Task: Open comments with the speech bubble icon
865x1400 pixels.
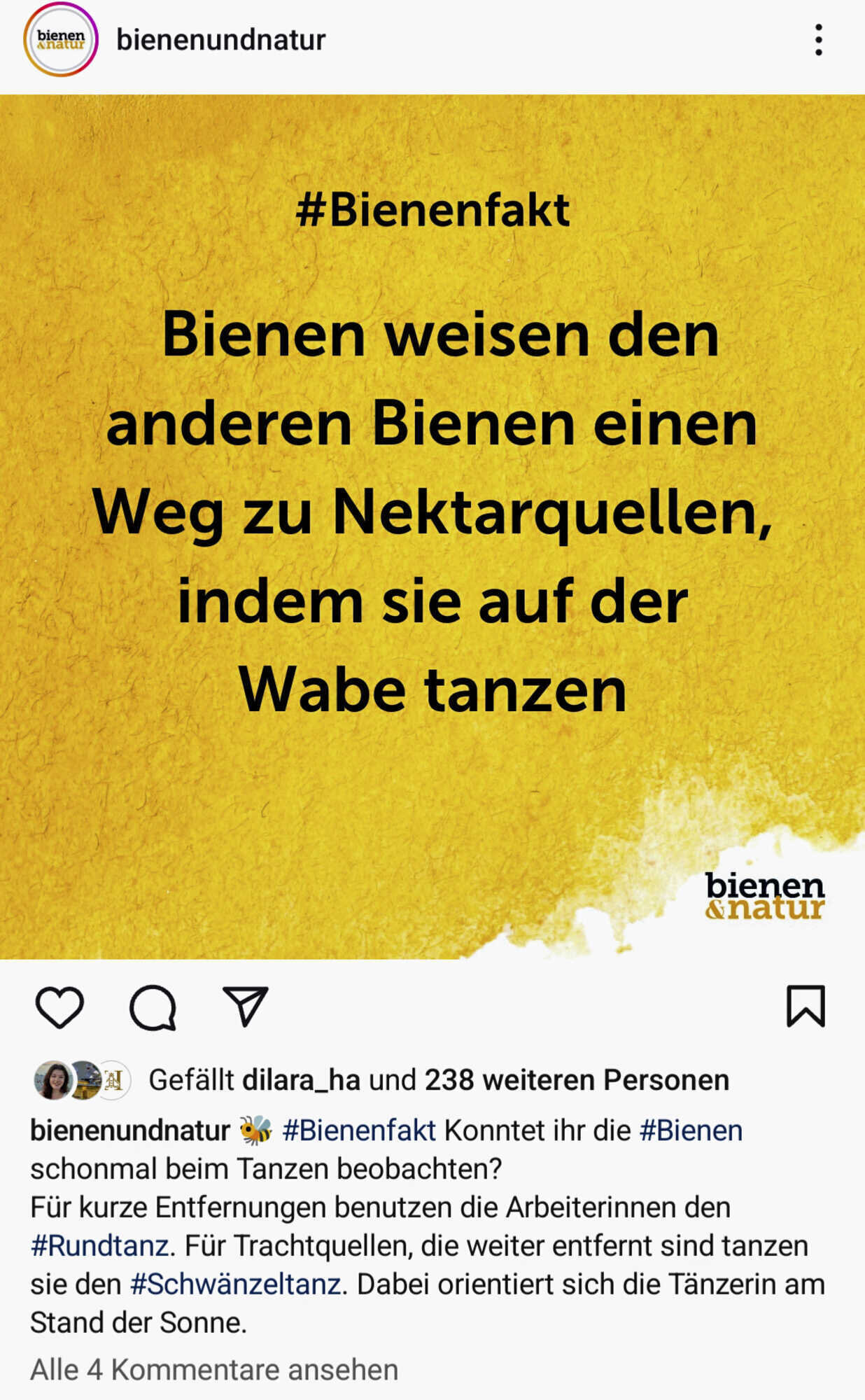Action: point(153,1007)
